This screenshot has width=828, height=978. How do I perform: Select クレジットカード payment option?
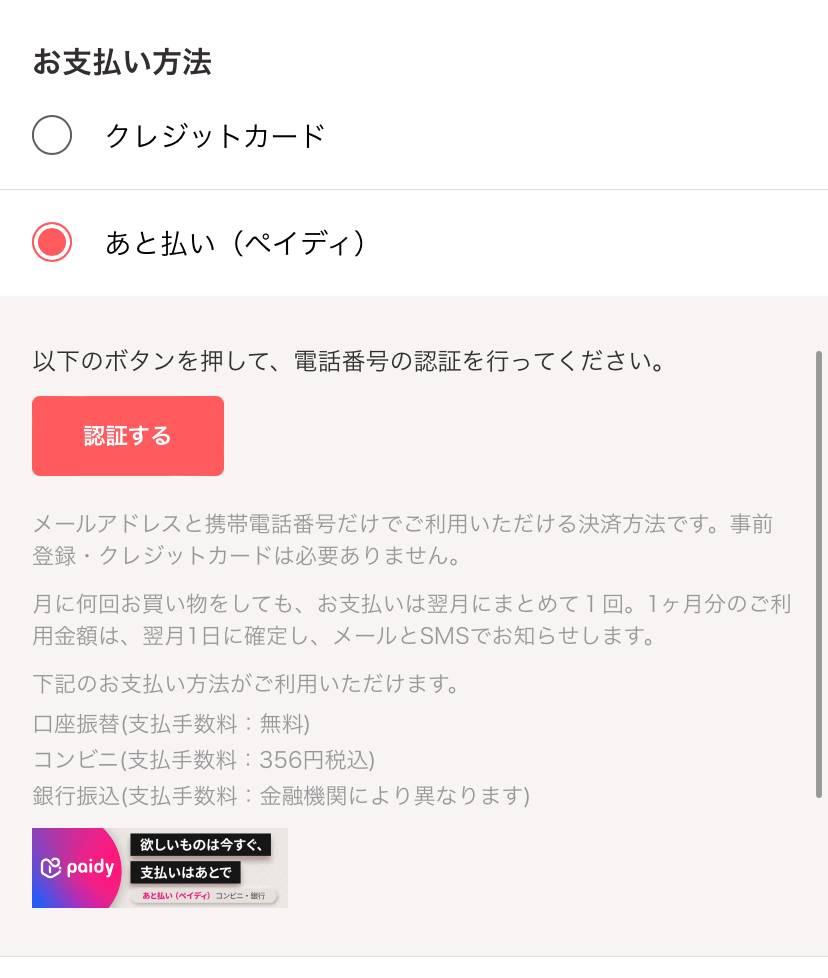52,135
